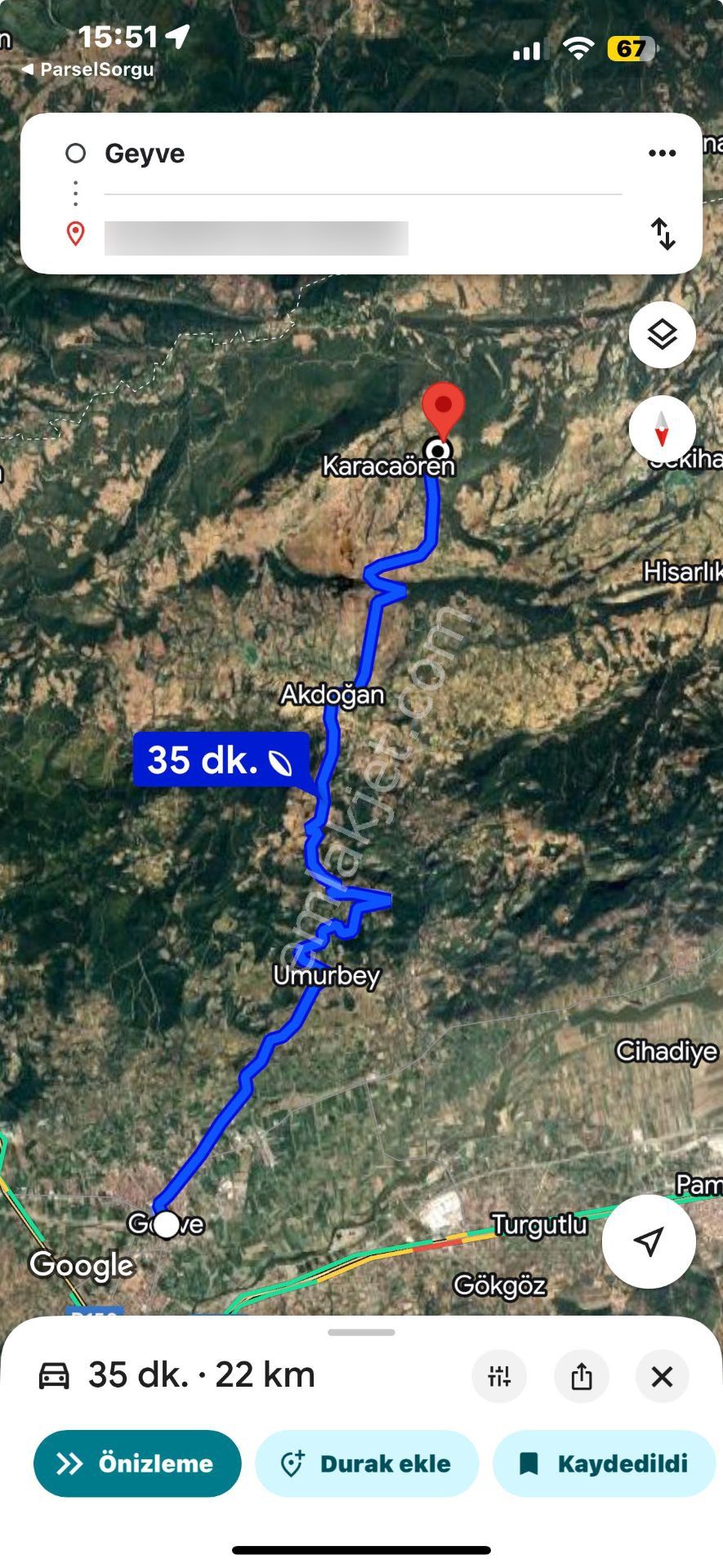Open route options via the sliders icon

[499, 1376]
